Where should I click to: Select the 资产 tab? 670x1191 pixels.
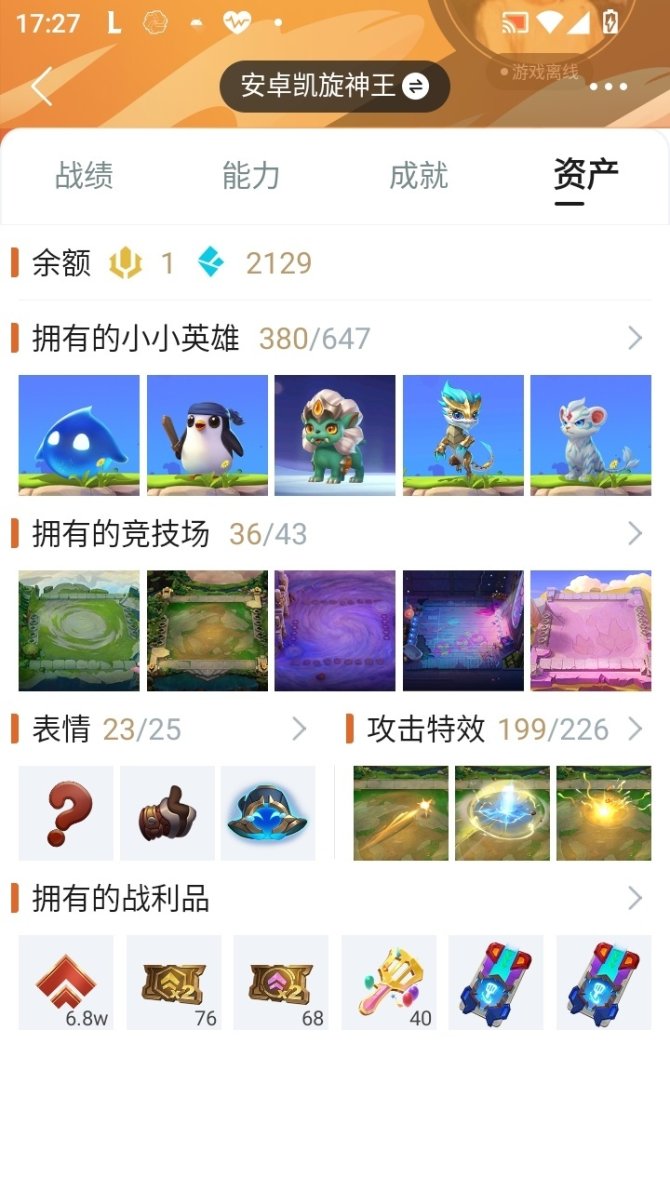pos(585,176)
